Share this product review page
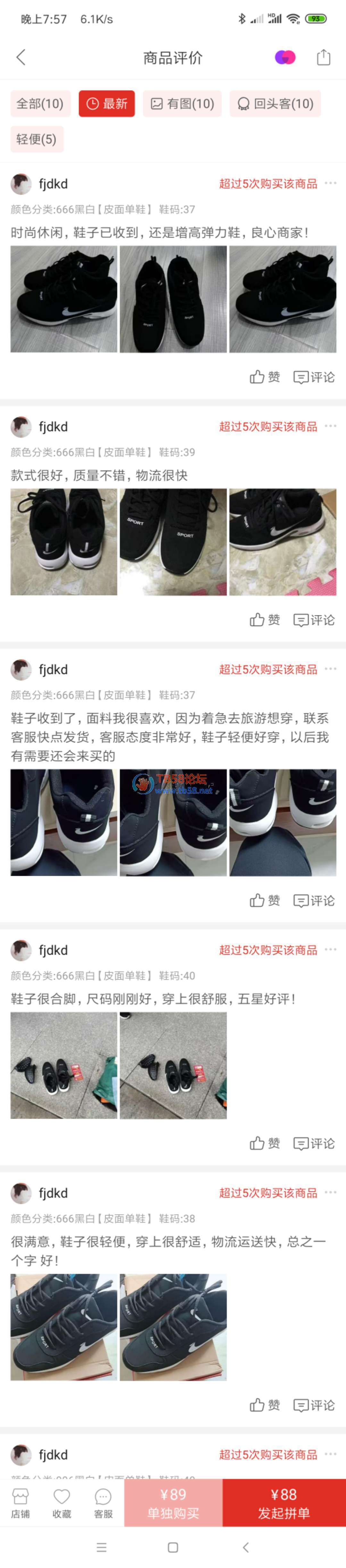Screen dimensions: 346x1568 [324, 58]
